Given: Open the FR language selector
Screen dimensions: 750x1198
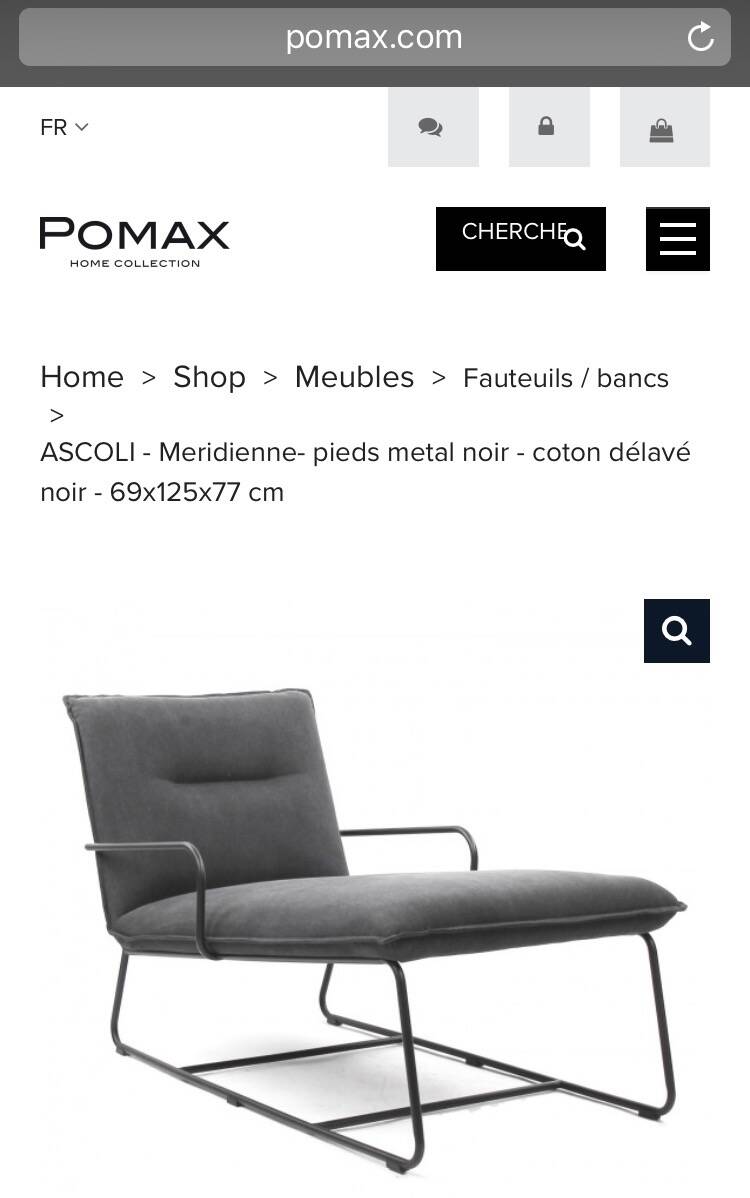Looking at the screenshot, I should coord(51,127).
